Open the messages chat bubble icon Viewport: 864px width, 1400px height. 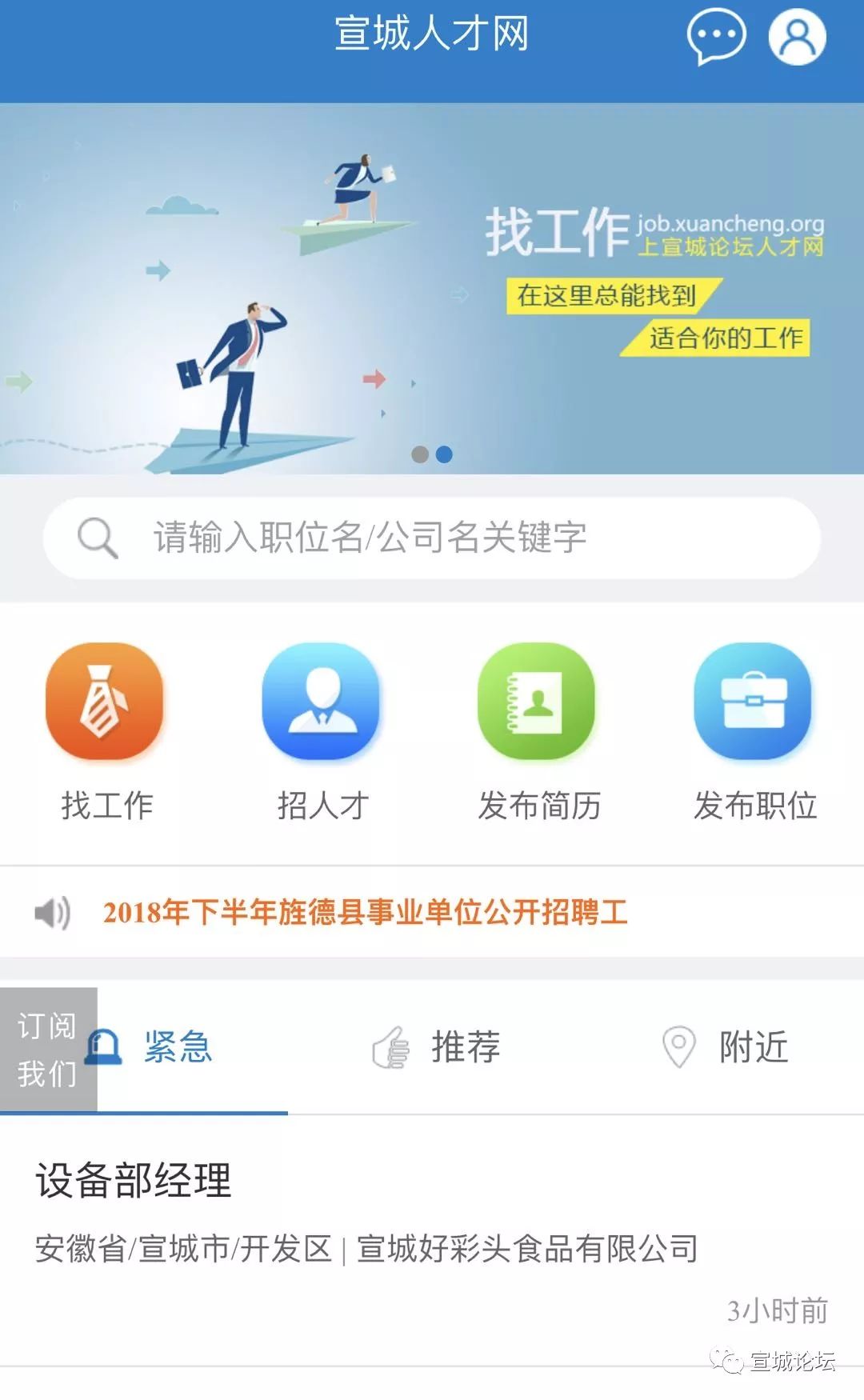coord(716,36)
